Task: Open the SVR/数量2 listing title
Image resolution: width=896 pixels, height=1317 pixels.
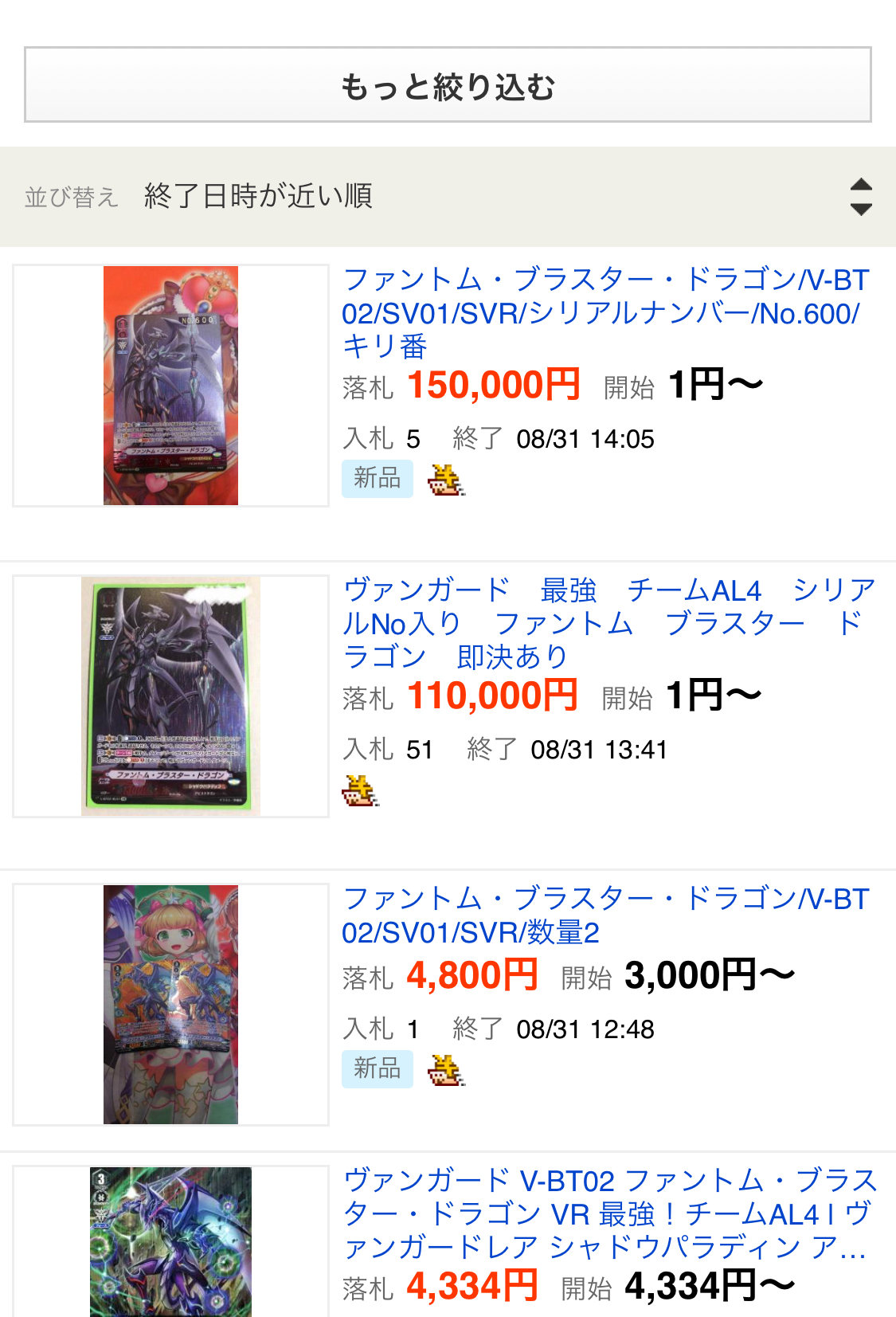Action: point(605,915)
